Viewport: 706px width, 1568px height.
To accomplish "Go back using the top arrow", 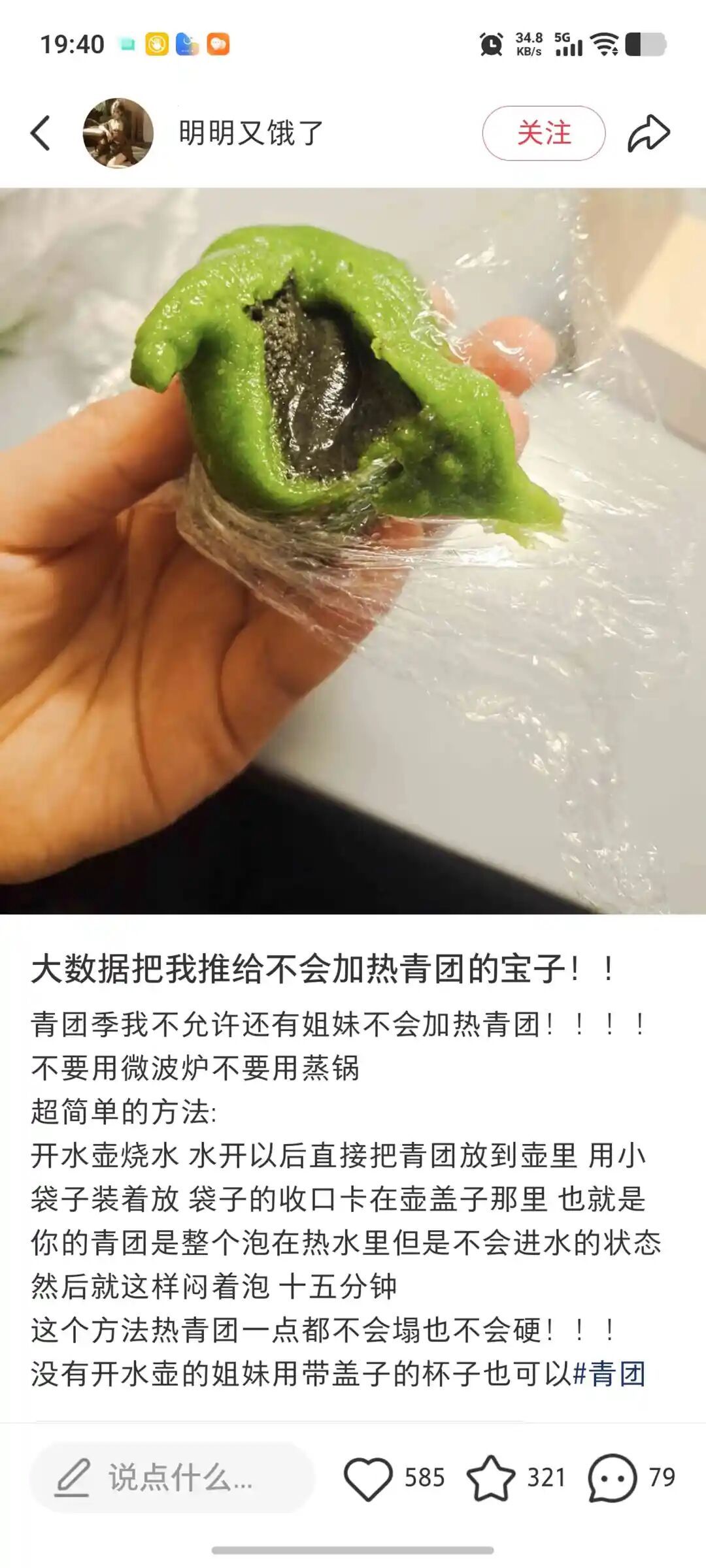I will click(x=41, y=133).
